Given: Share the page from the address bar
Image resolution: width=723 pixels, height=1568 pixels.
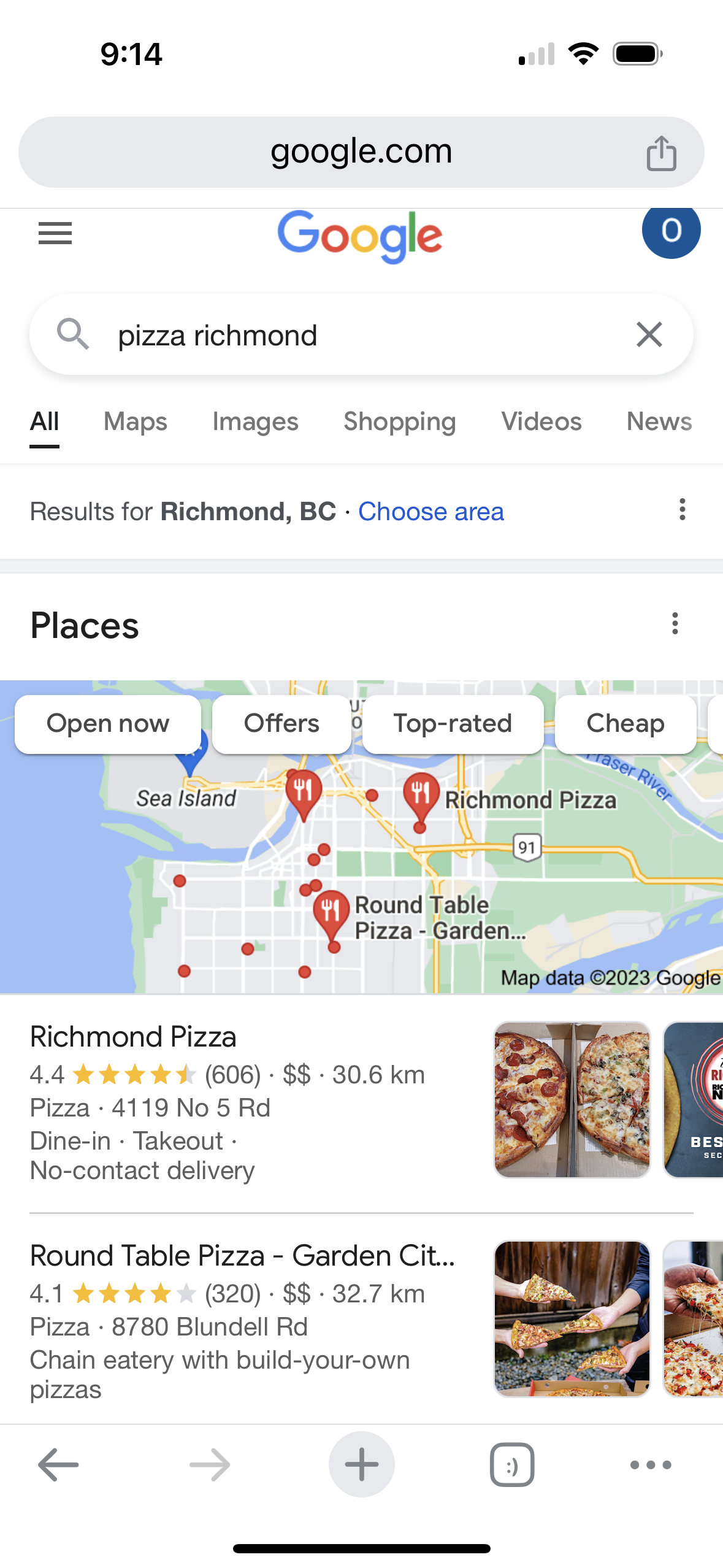Looking at the screenshot, I should click(661, 153).
